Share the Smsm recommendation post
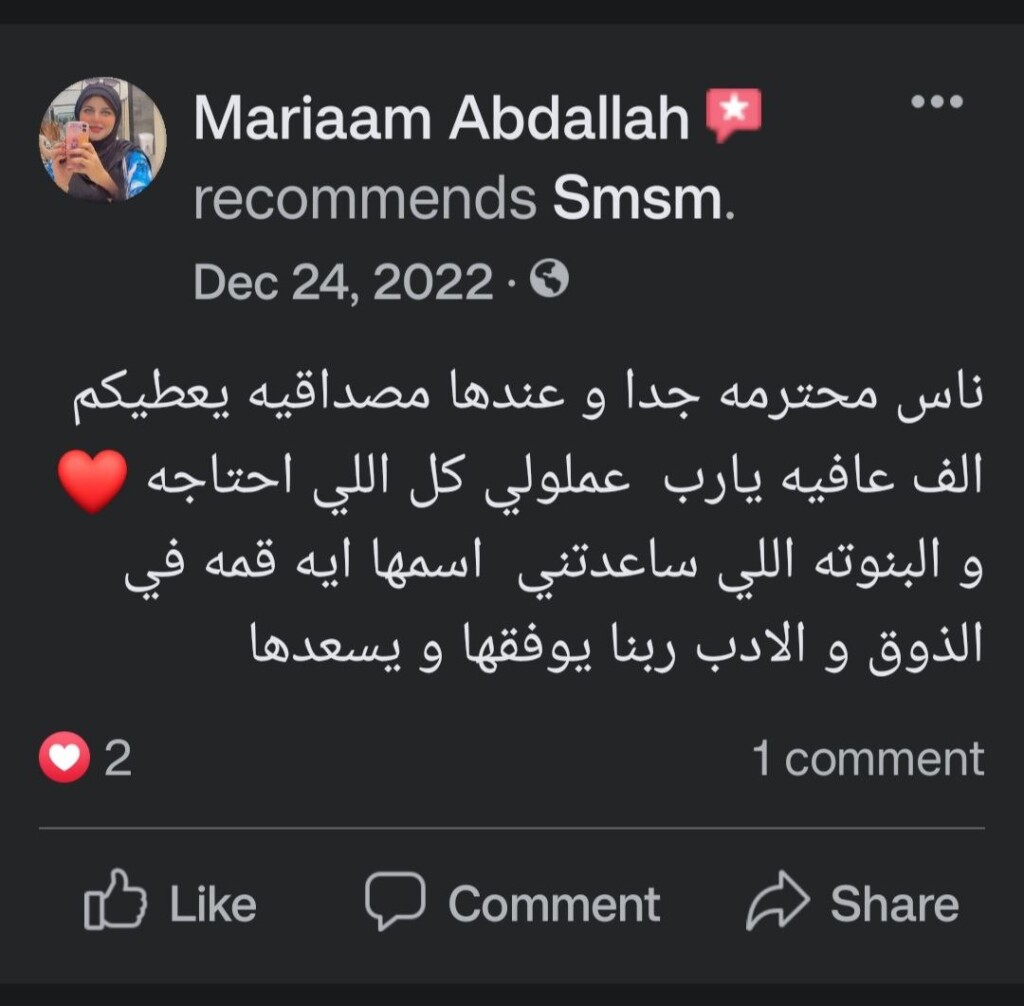This screenshot has height=1006, width=1024. coord(852,904)
